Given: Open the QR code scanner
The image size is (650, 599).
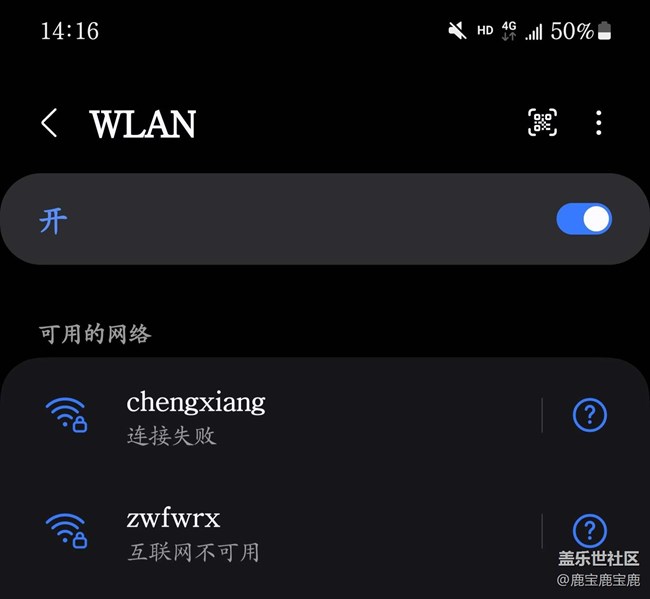Looking at the screenshot, I should pos(542,123).
